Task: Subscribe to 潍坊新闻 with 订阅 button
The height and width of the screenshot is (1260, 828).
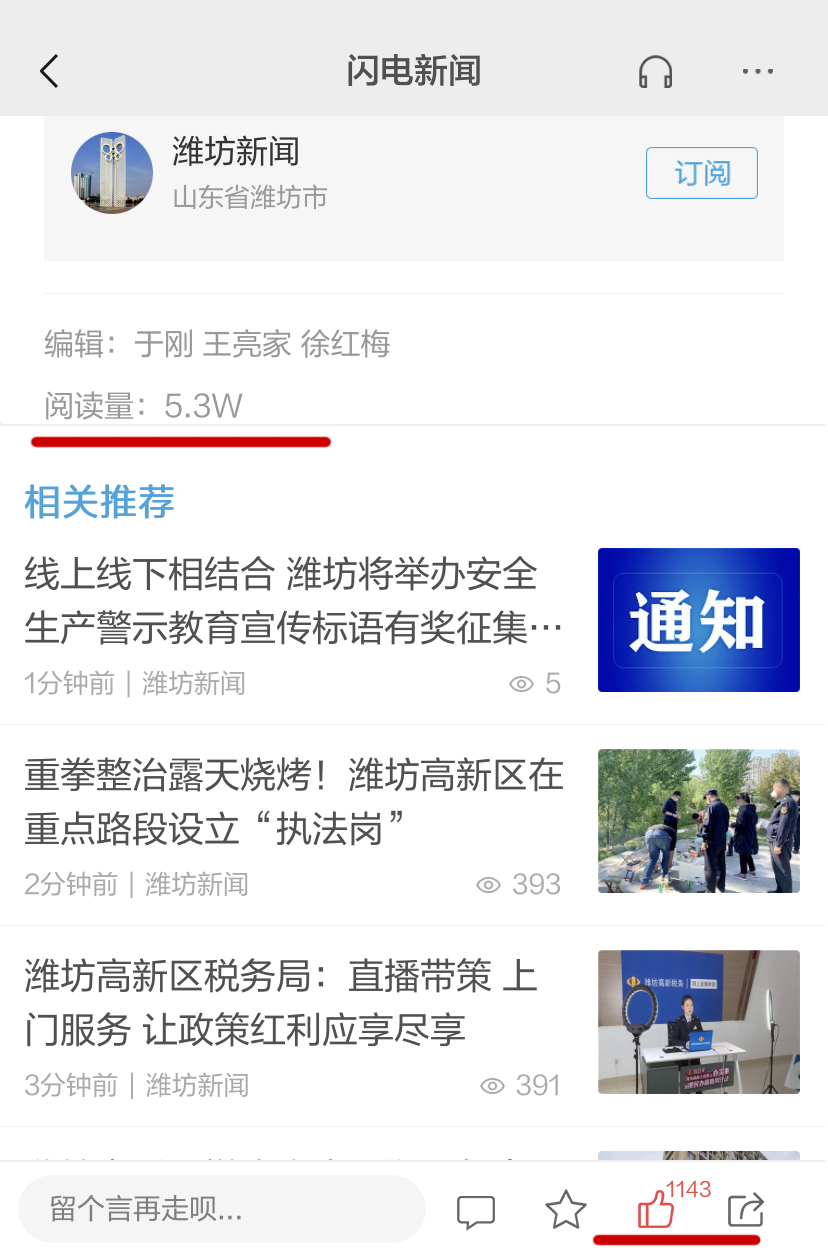Action: click(701, 173)
